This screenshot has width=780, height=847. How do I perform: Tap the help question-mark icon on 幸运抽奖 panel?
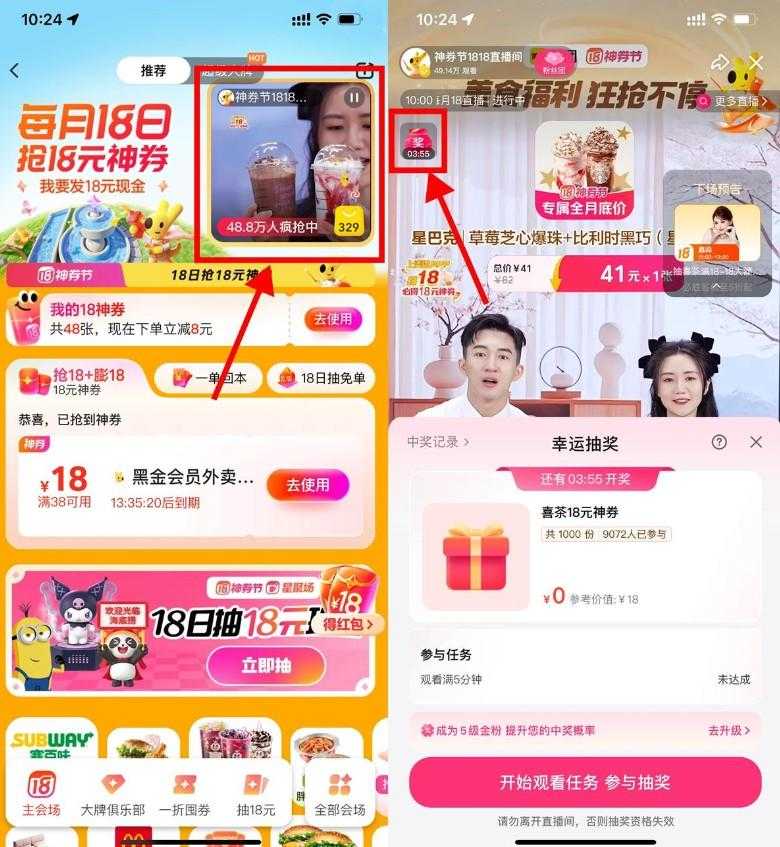coord(717,442)
